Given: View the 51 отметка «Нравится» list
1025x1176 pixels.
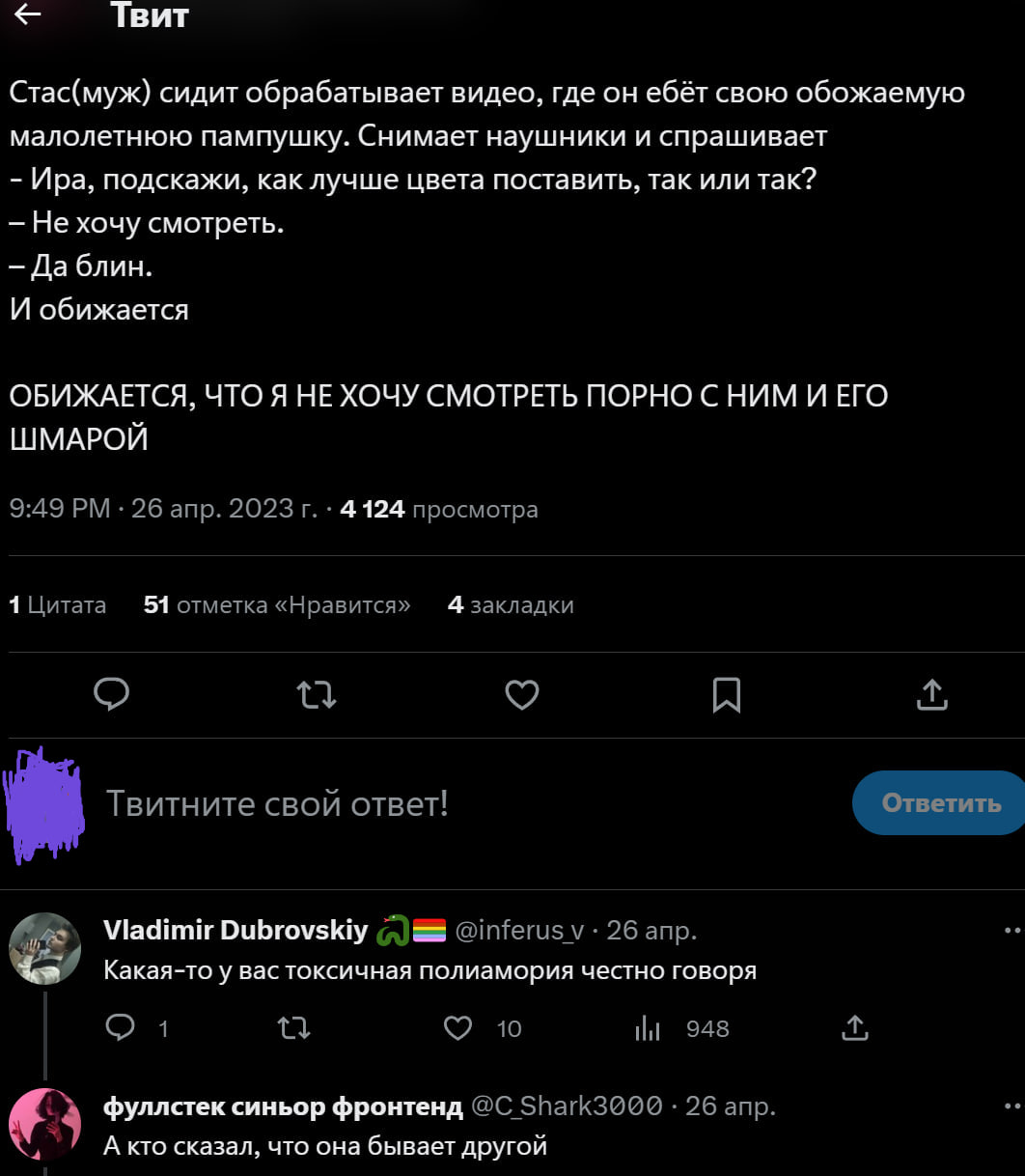Looking at the screenshot, I should click(277, 605).
